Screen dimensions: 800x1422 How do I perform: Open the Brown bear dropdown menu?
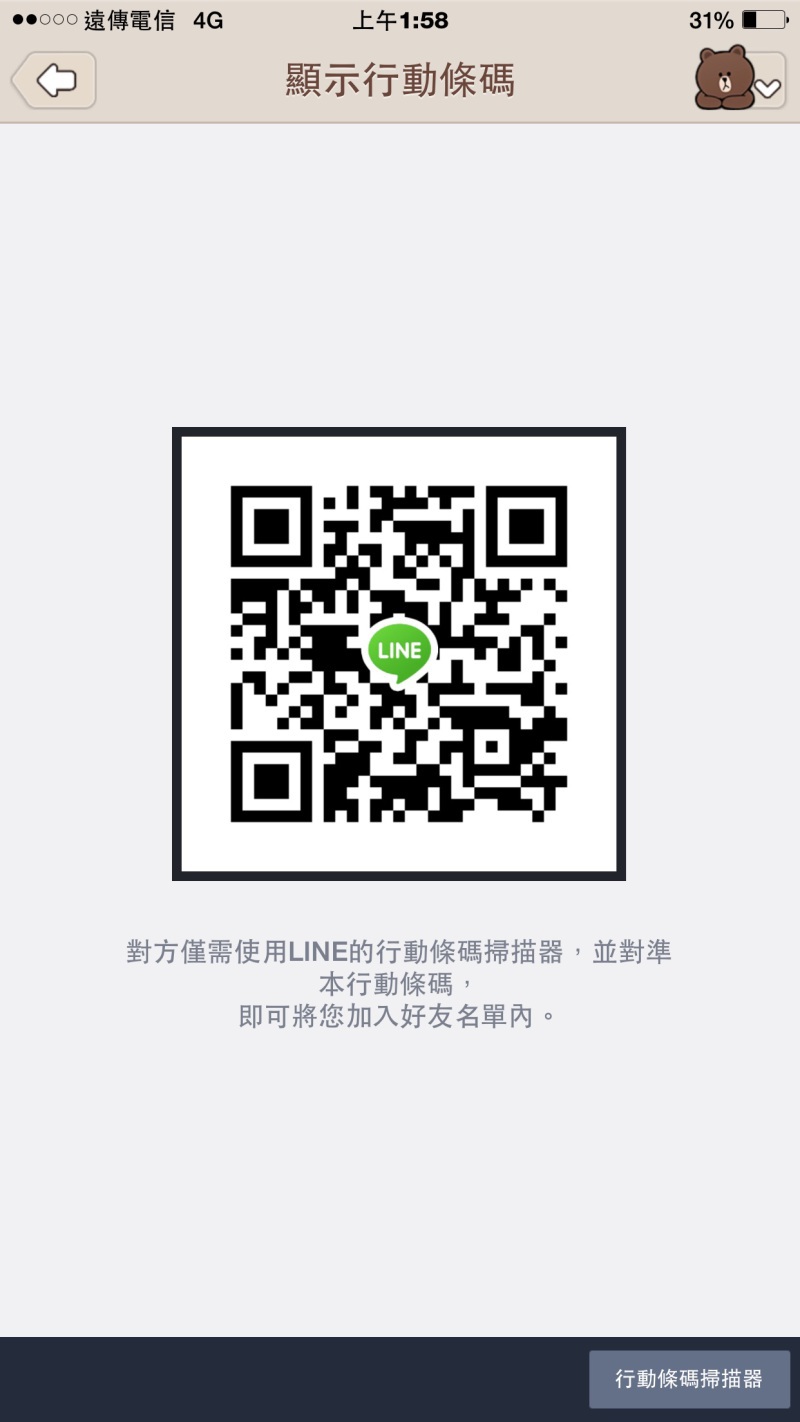[741, 80]
